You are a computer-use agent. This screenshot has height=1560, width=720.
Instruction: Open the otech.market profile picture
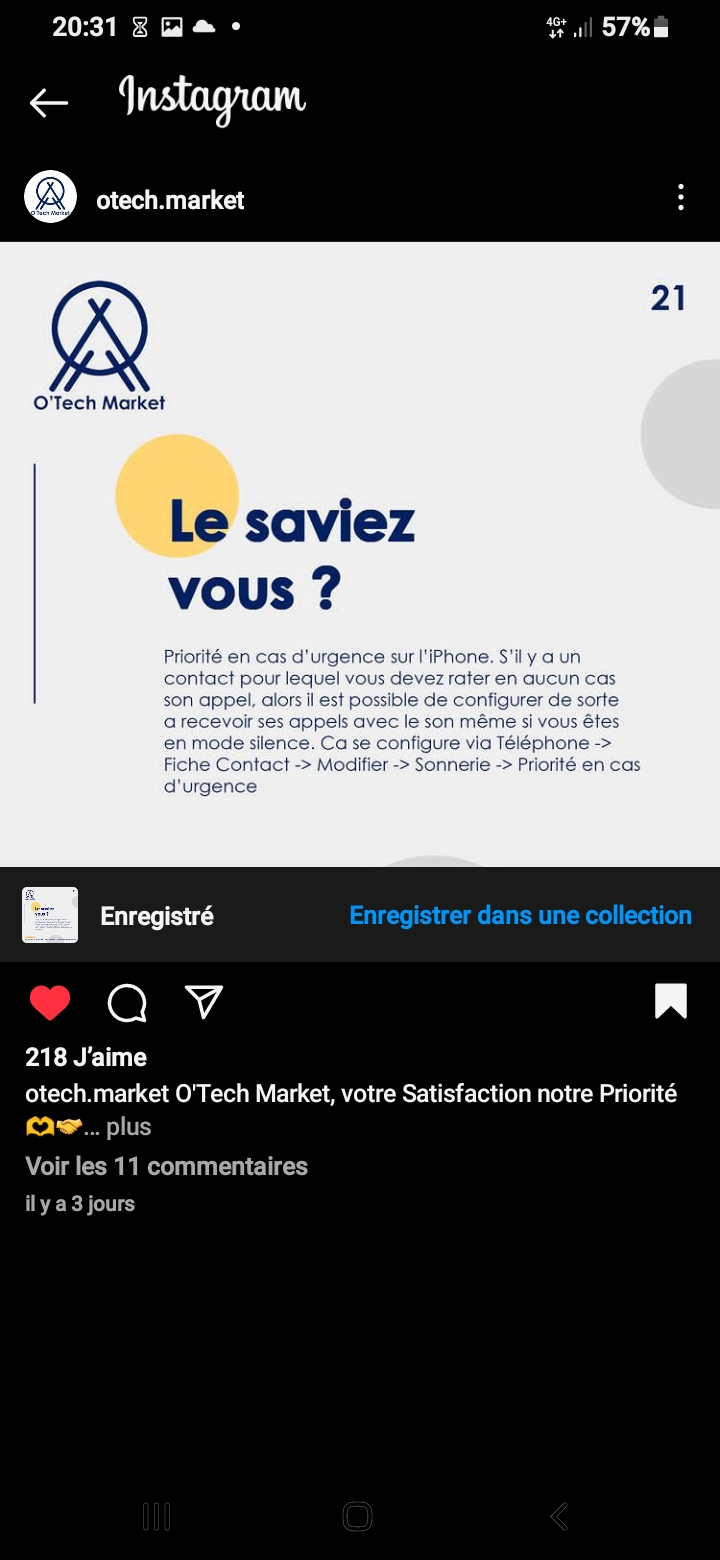50,197
